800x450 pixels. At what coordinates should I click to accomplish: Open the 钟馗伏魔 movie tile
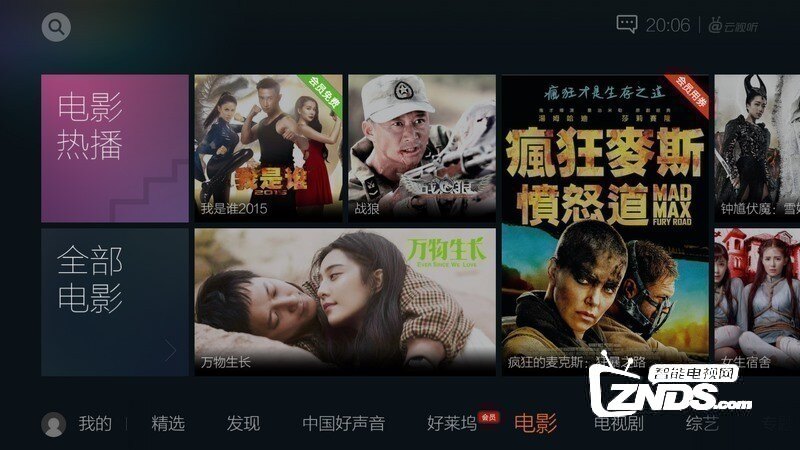point(757,148)
